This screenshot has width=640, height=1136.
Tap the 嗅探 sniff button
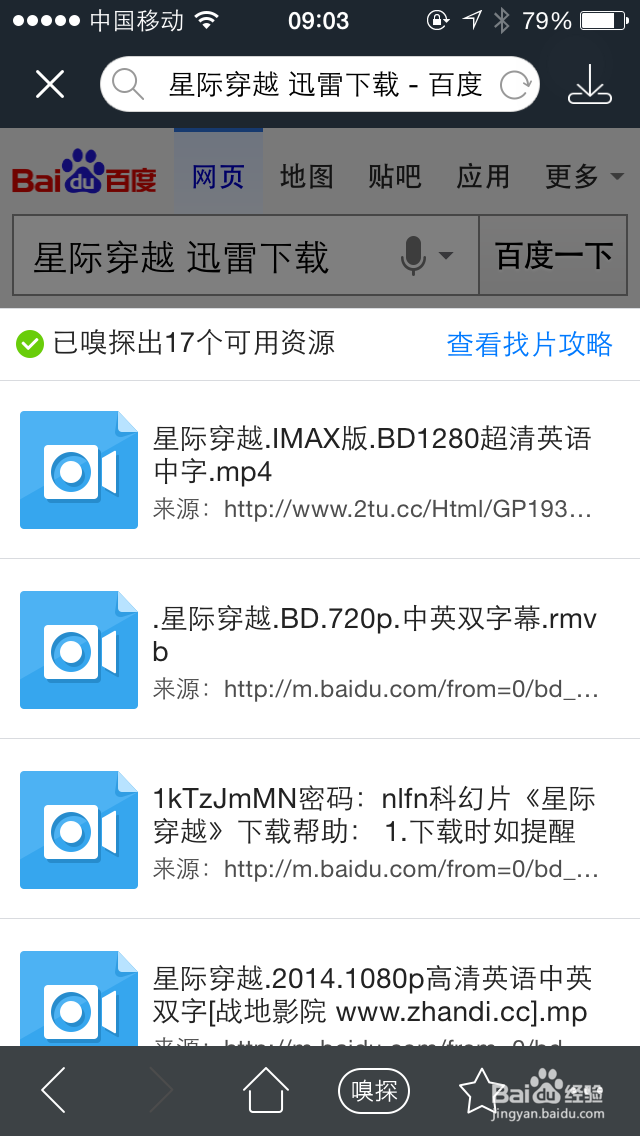click(x=375, y=1090)
